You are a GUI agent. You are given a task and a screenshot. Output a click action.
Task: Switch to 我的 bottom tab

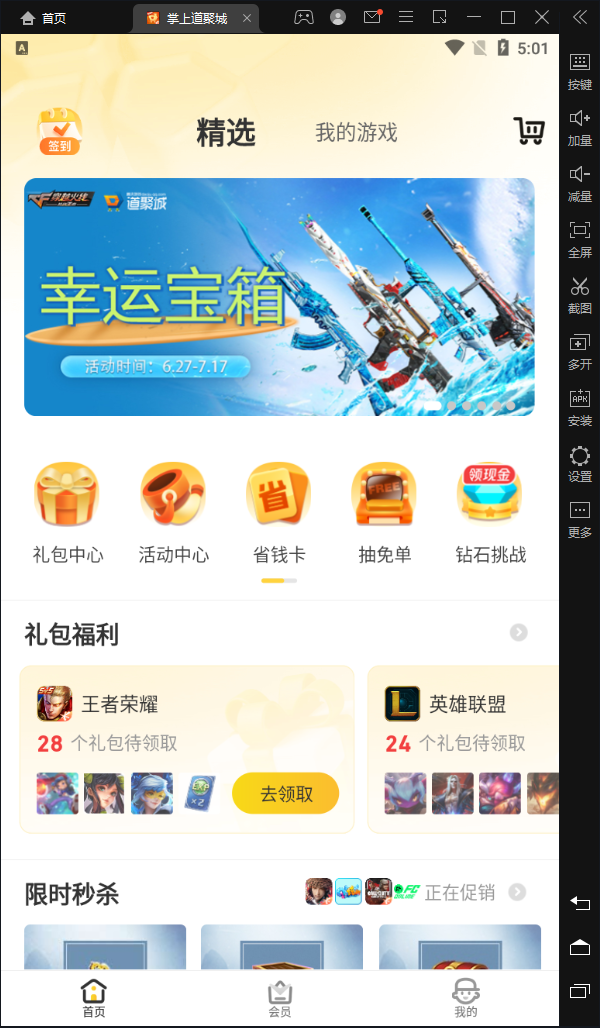click(466, 998)
